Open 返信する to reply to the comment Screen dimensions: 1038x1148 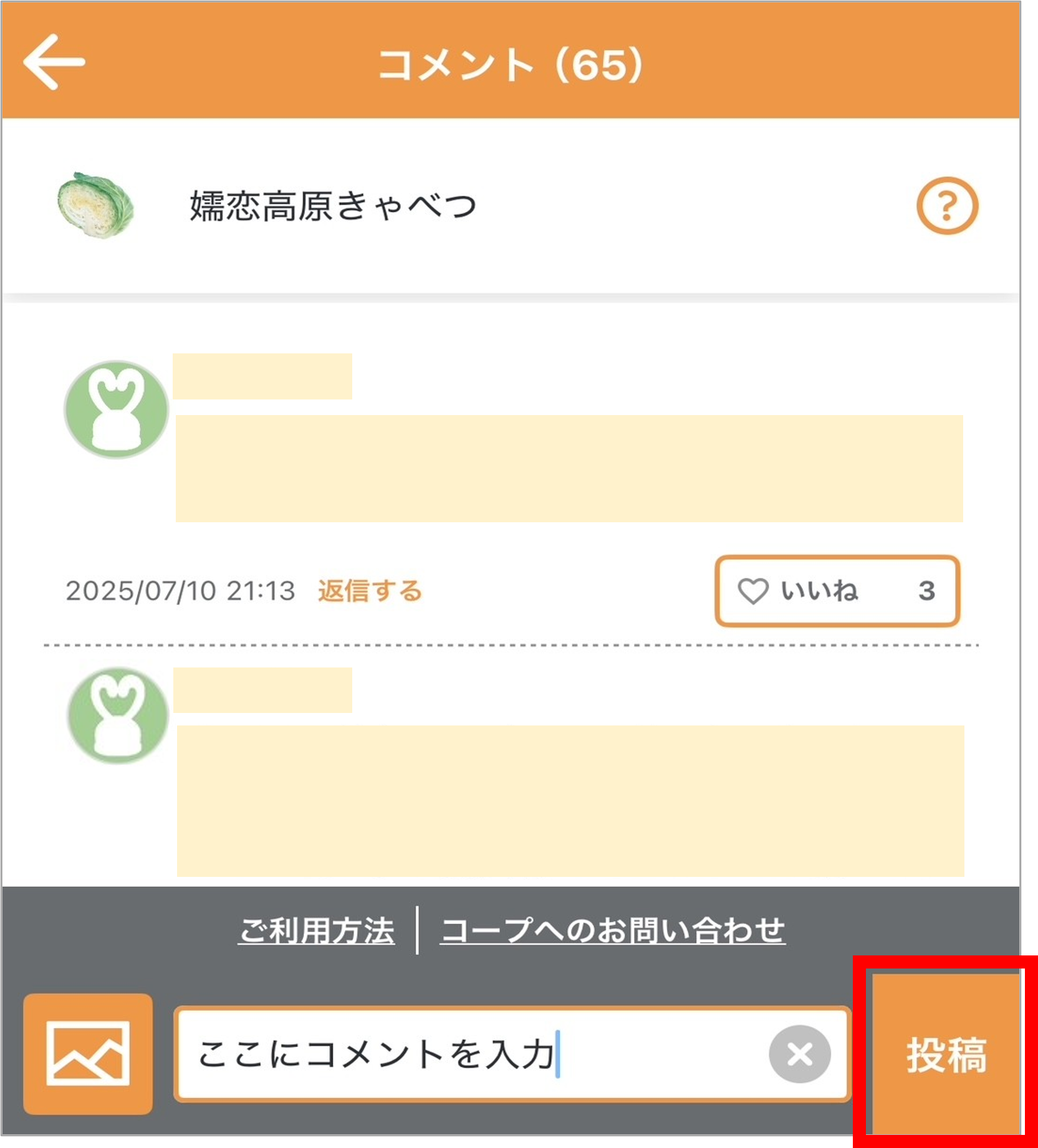point(370,591)
